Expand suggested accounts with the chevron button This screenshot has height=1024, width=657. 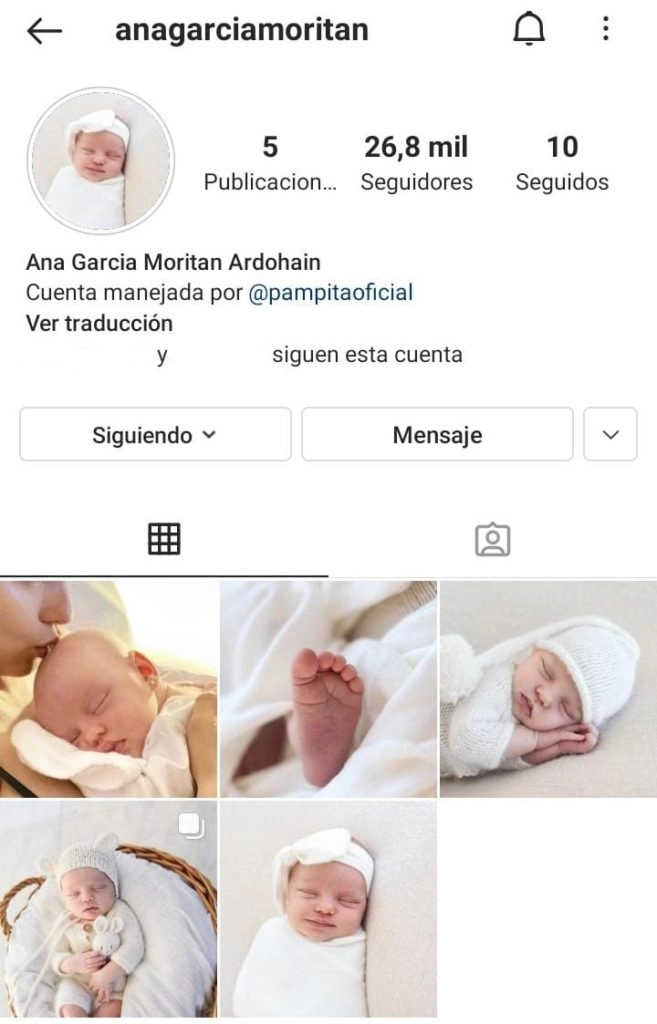[610, 435]
